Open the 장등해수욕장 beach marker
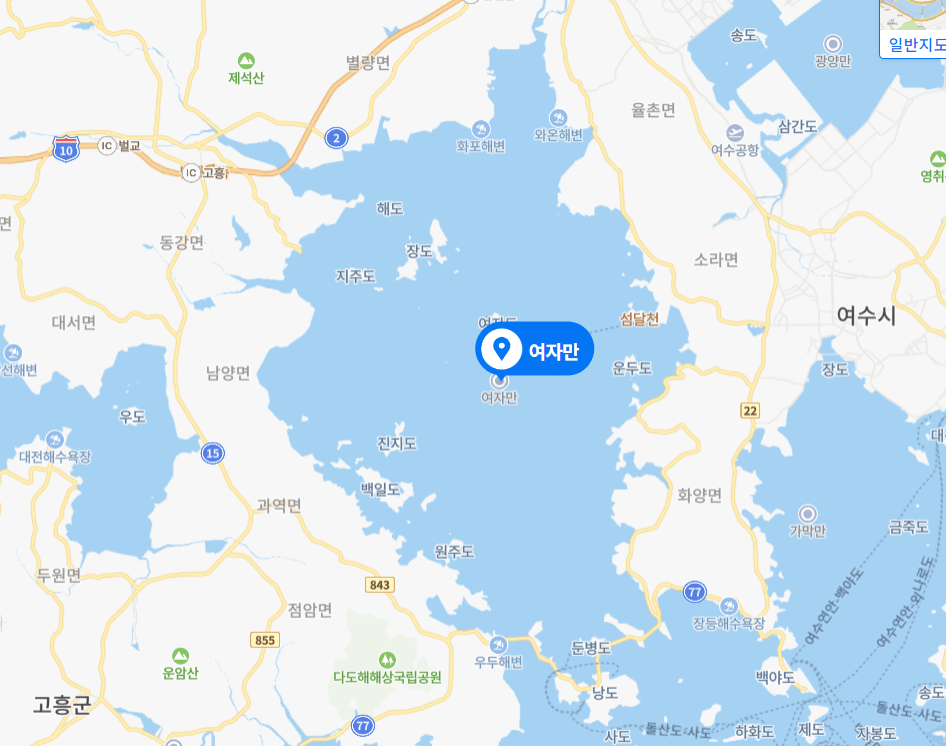 [729, 605]
